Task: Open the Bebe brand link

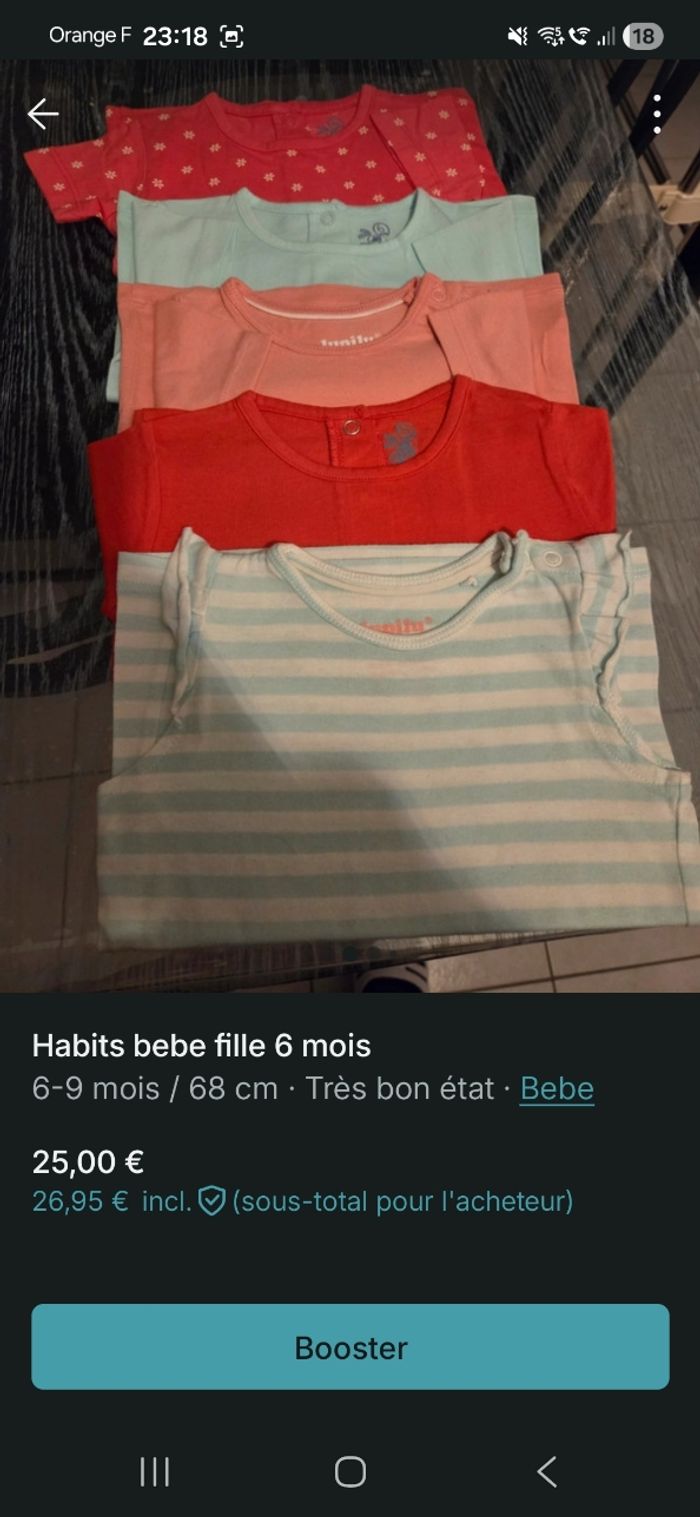Action: click(x=557, y=1088)
